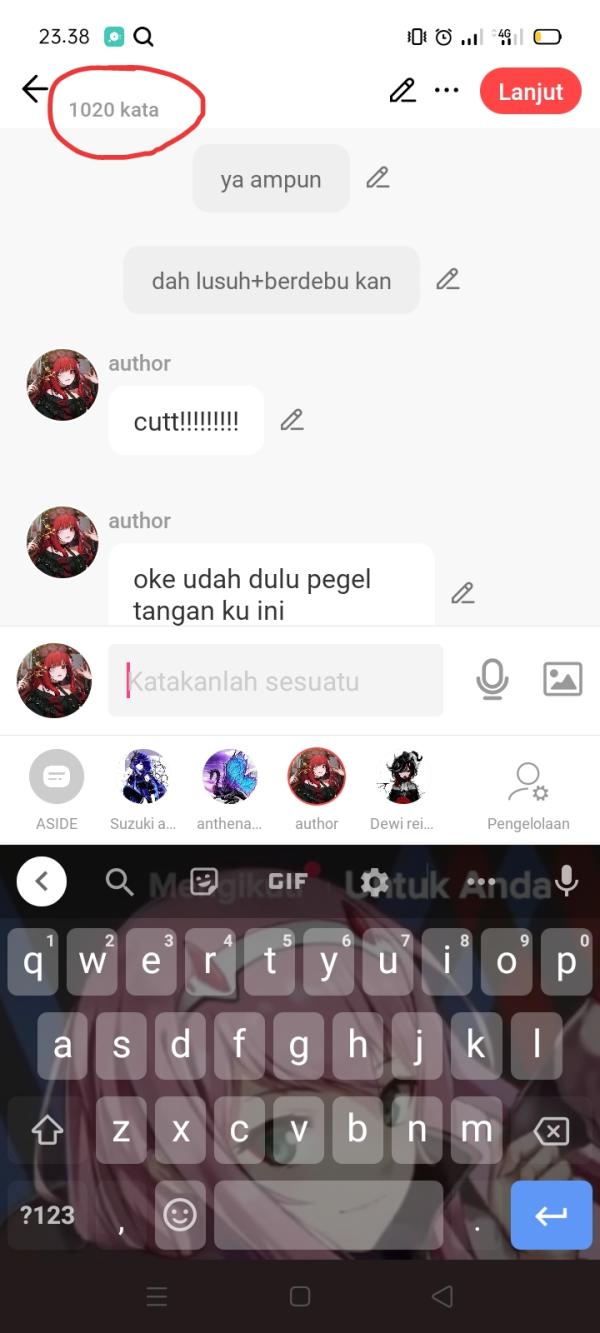Select the author character avatar
Viewport: 600px width, 1333px height.
pos(316,777)
